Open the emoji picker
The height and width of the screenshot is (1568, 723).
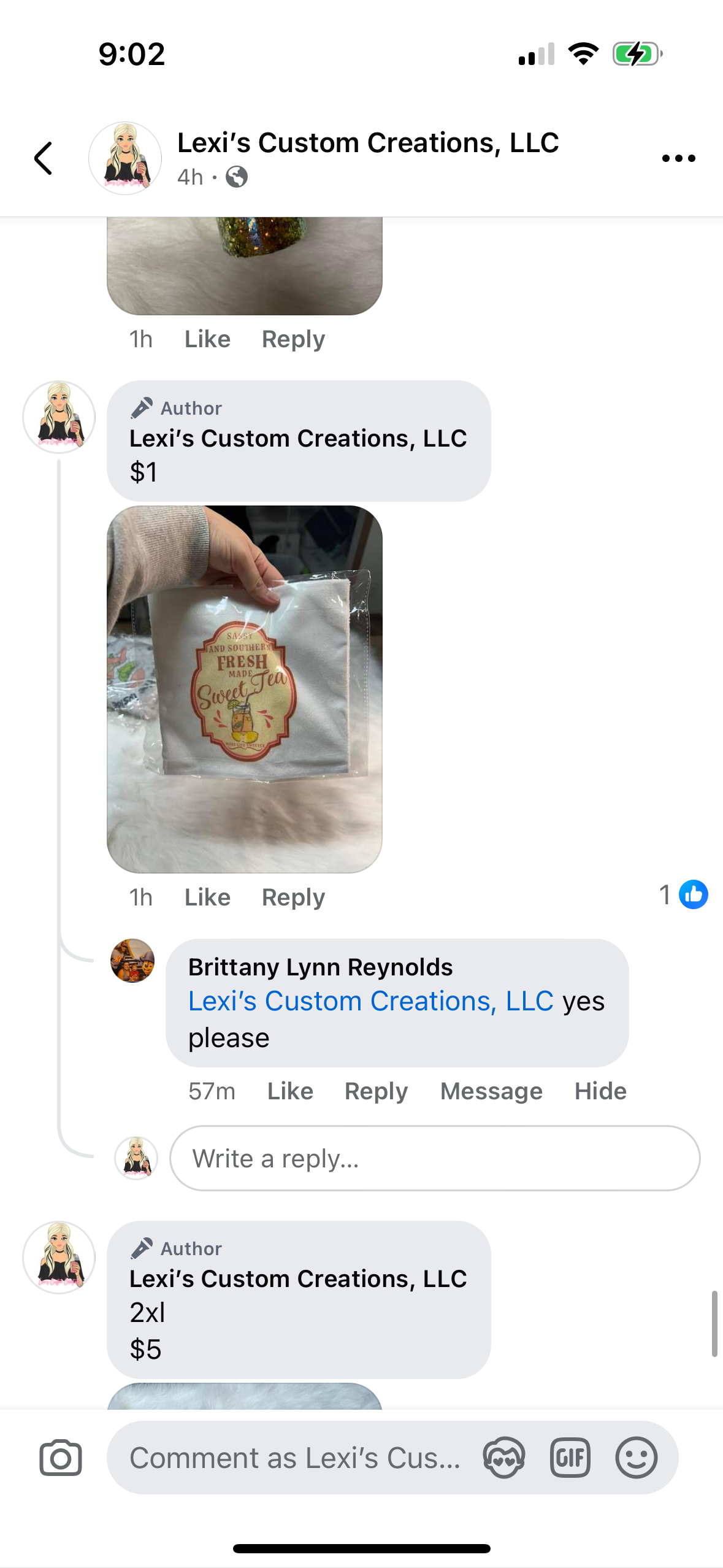point(636,1458)
